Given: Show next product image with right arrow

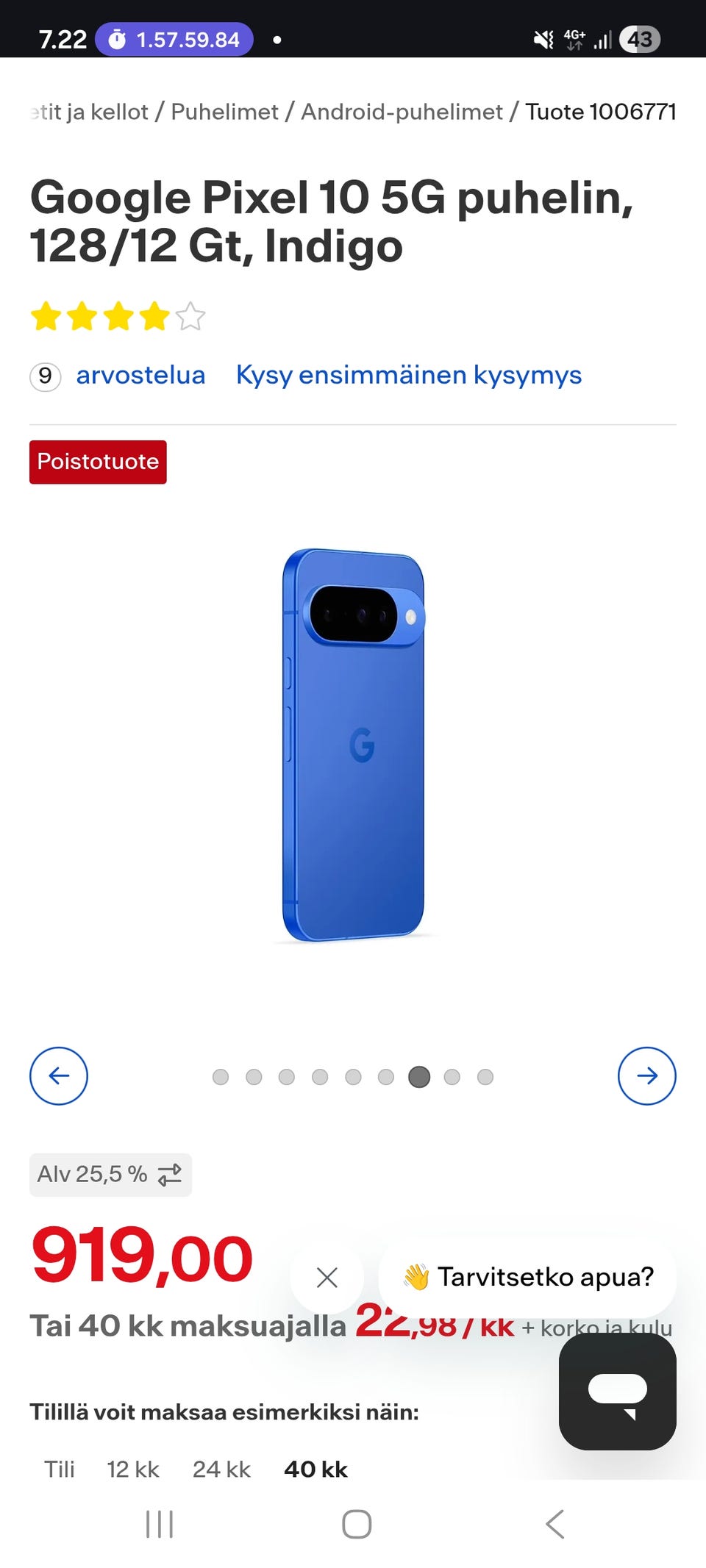Looking at the screenshot, I should [x=647, y=1076].
